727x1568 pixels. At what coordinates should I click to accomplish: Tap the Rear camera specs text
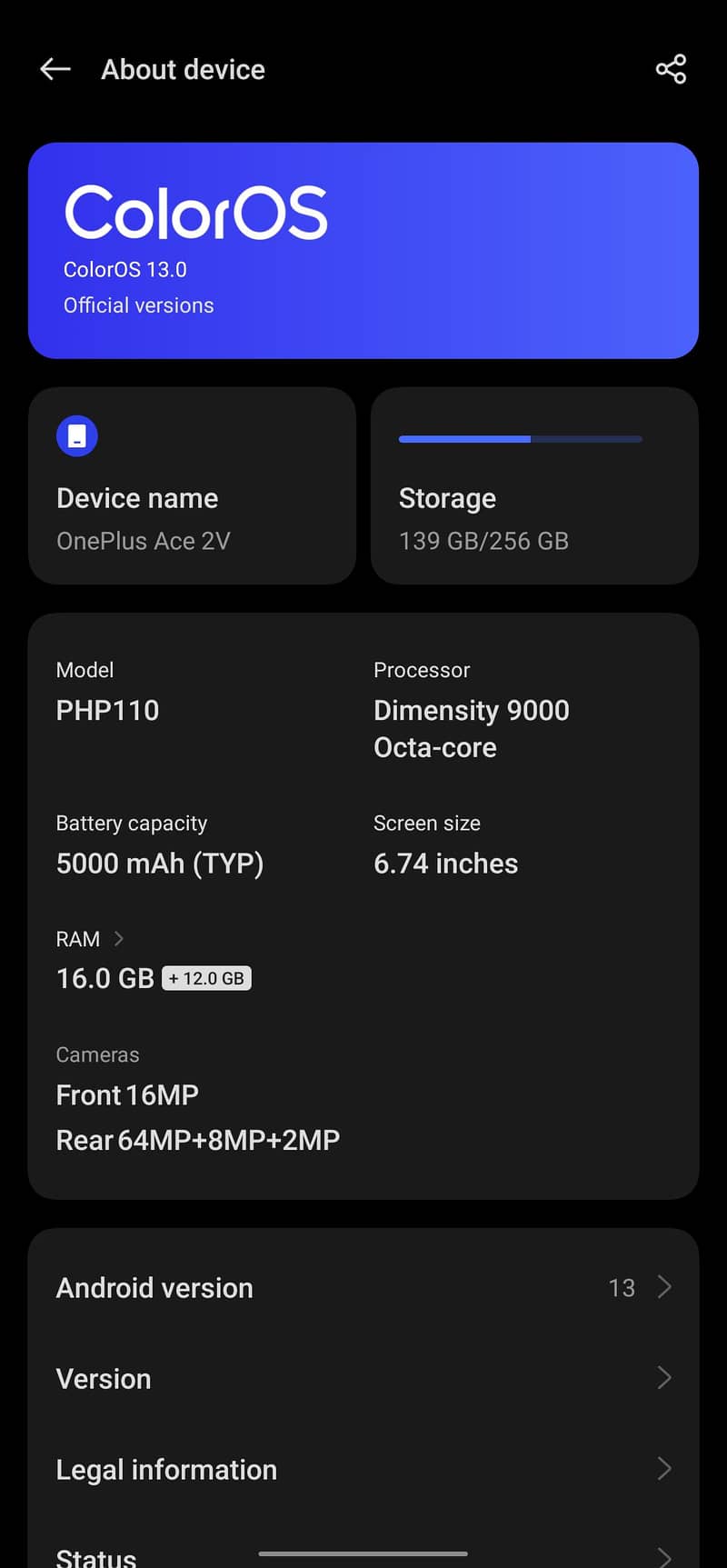[x=197, y=1139]
